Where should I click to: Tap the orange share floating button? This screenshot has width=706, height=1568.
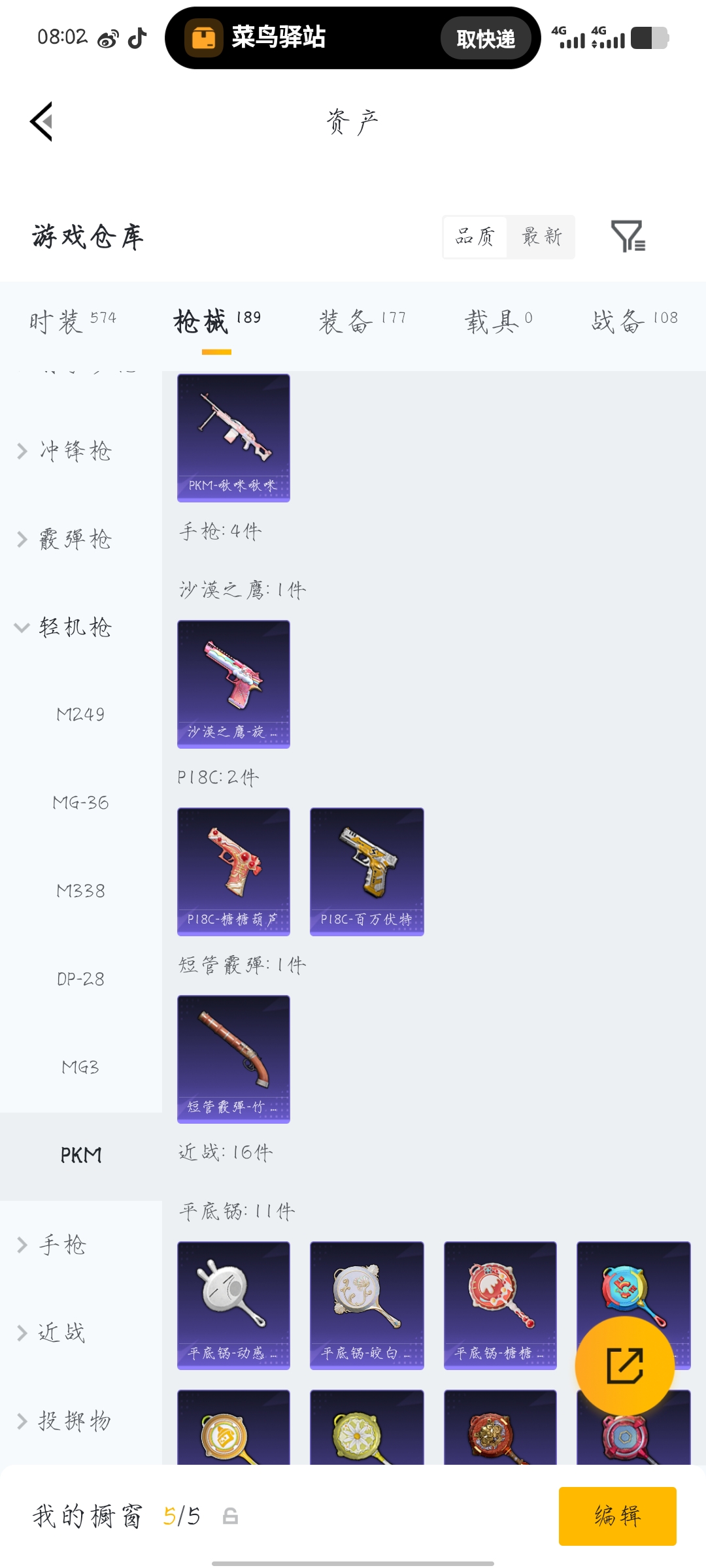pyautogui.click(x=625, y=1365)
